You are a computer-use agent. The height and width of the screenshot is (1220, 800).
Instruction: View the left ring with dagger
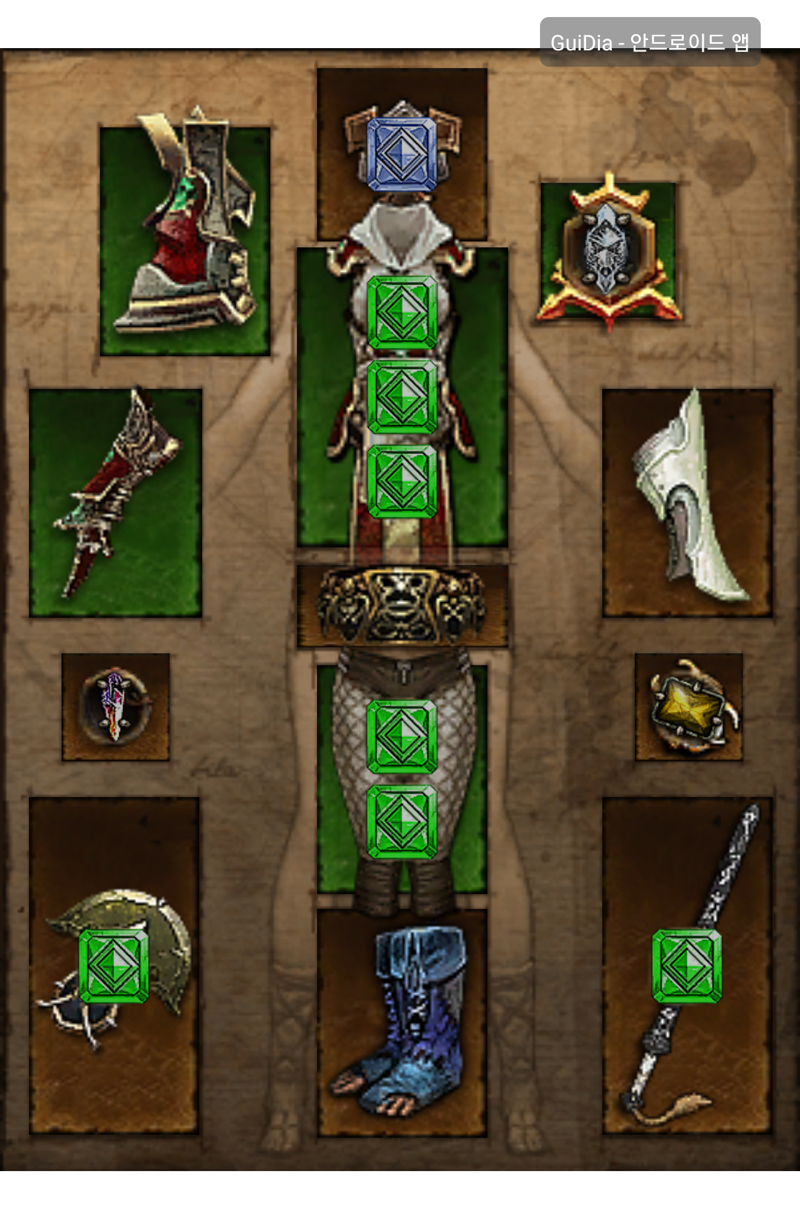point(115,706)
